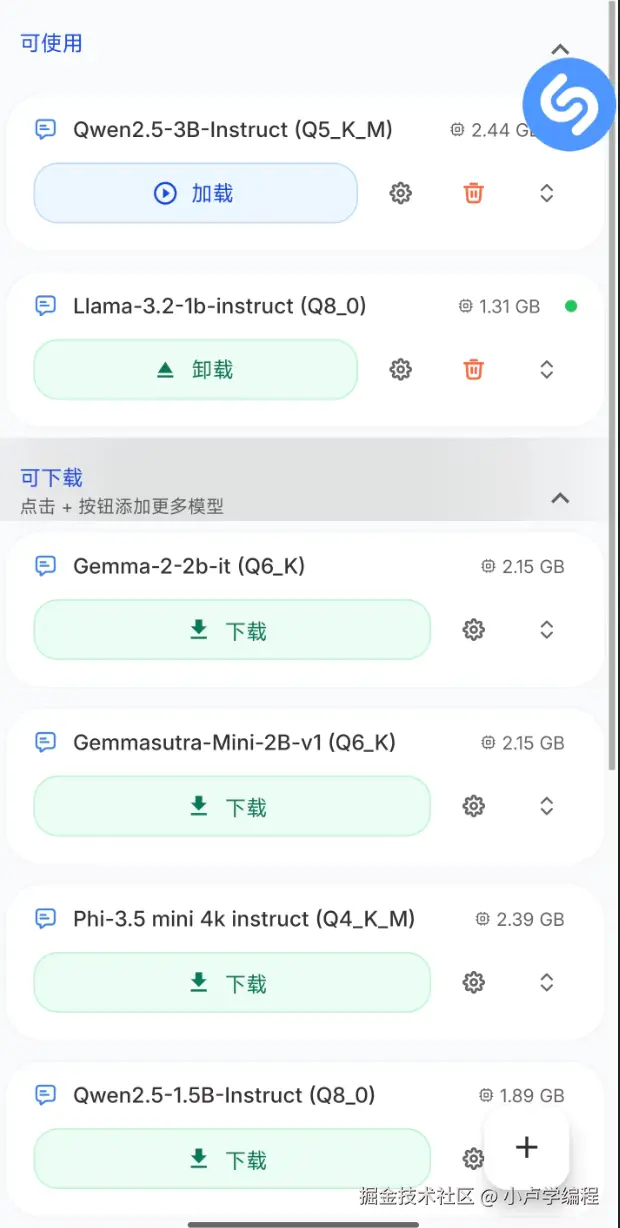Delete the Llama-3.2-1b-instruct model
This screenshot has width=620, height=1228.
pos(474,370)
